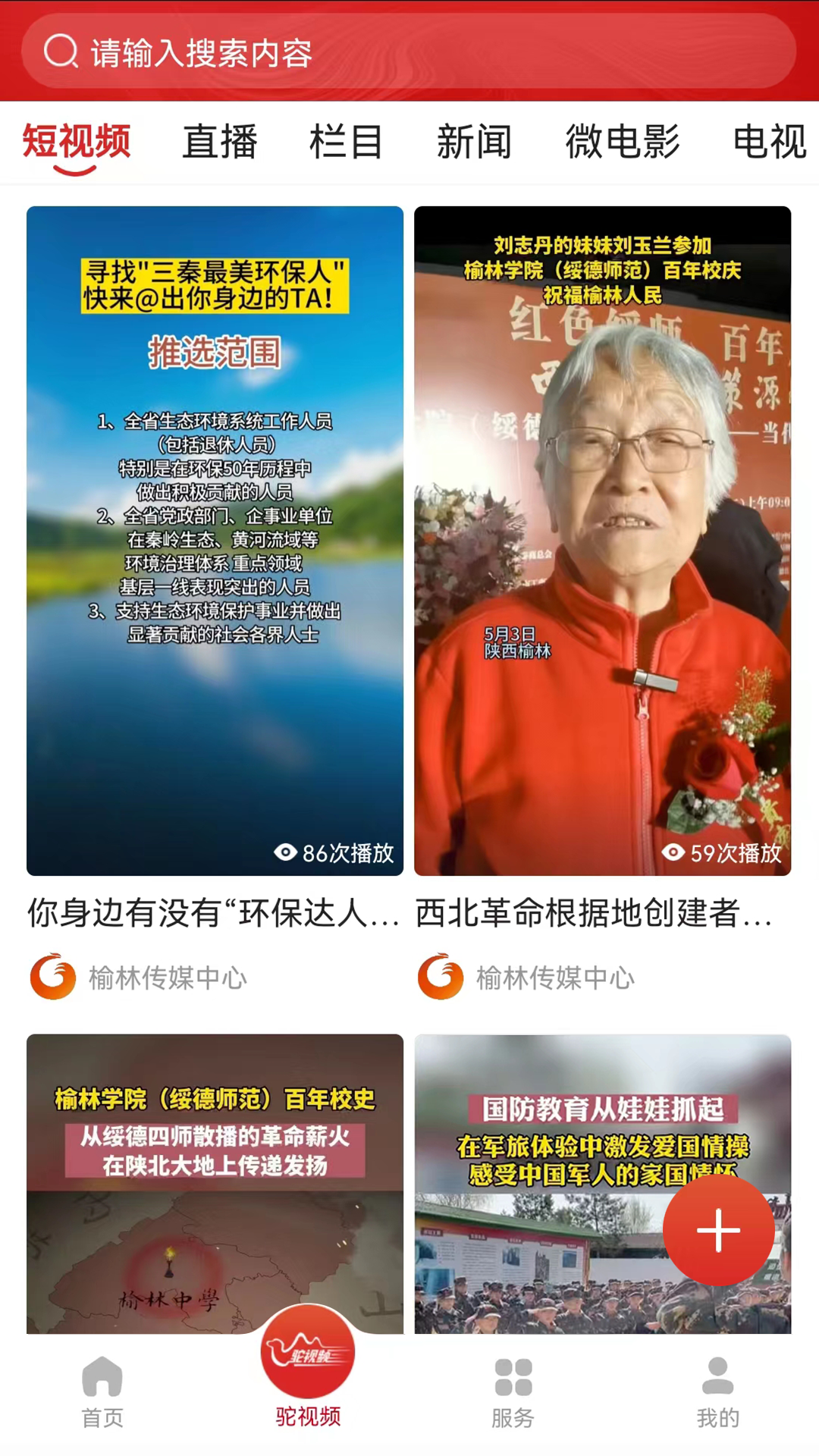
Task: Select the 微电影 tab
Action: 623,142
